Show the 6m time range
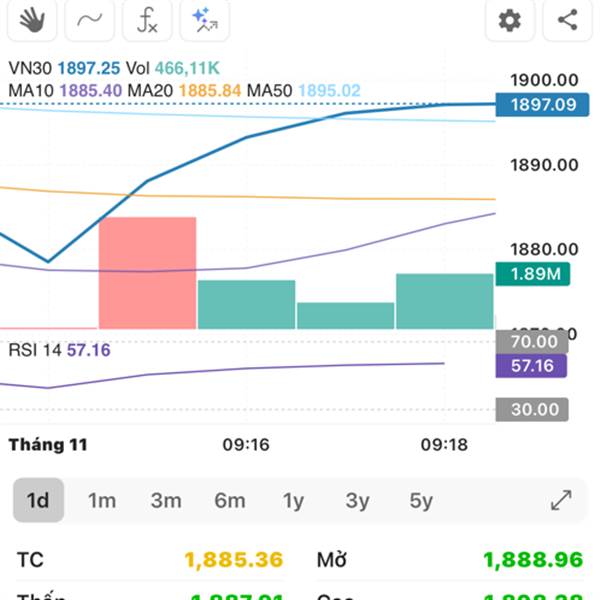600x600 pixels. [230, 500]
